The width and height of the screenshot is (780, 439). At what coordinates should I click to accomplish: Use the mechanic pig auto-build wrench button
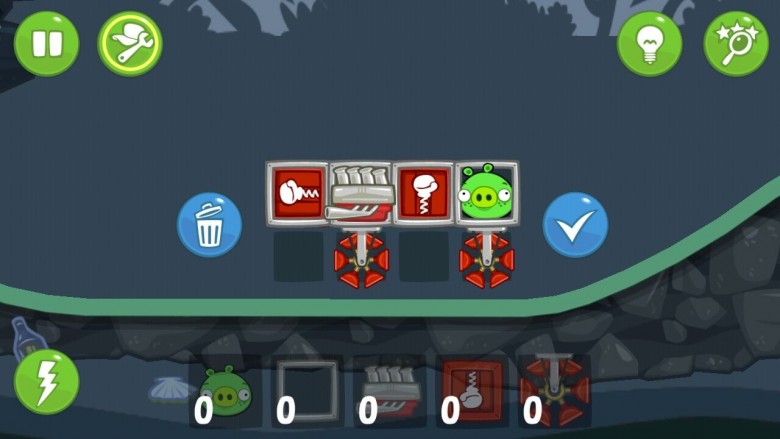[x=129, y=44]
